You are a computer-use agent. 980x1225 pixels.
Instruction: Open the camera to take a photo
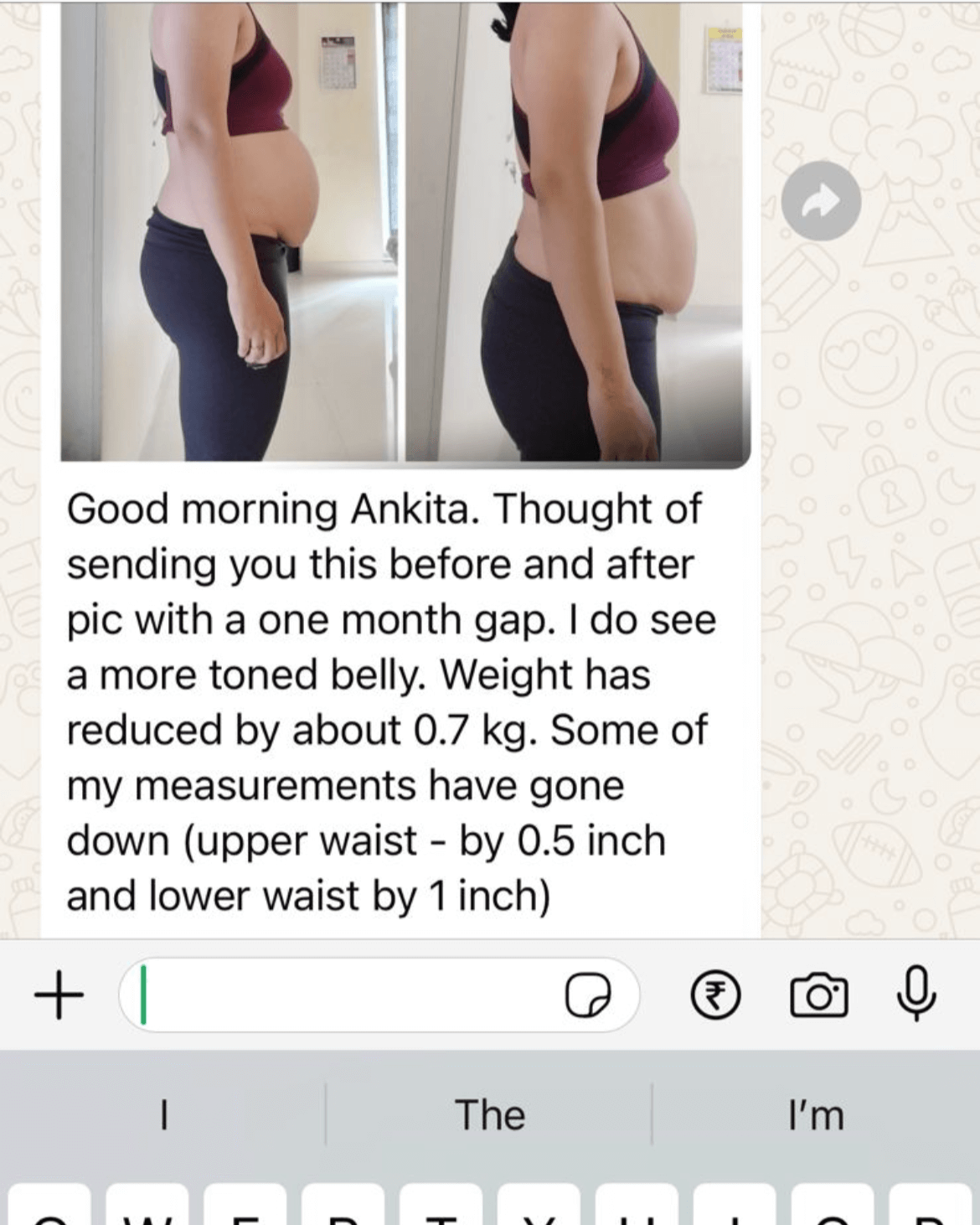(x=818, y=995)
